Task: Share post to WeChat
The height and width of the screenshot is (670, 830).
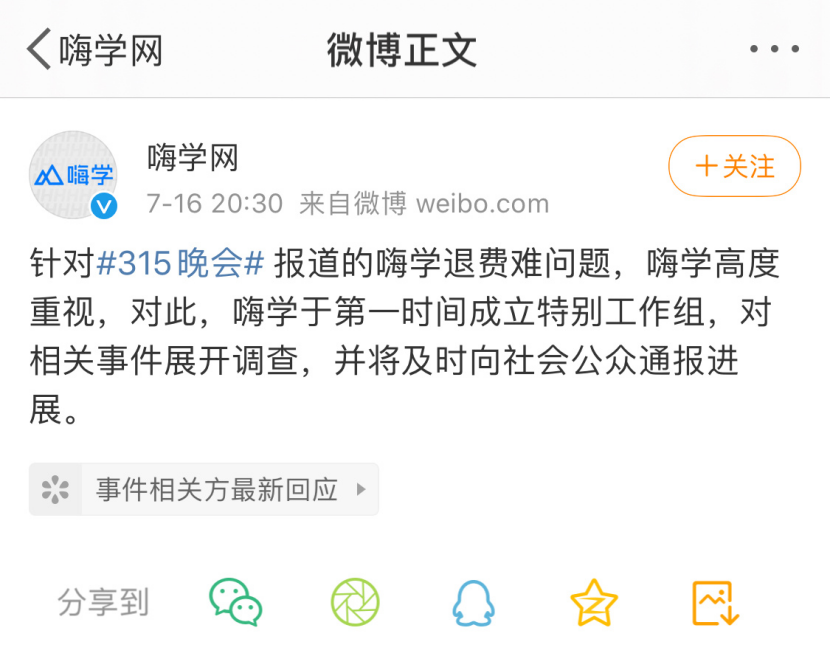Action: tap(235, 602)
